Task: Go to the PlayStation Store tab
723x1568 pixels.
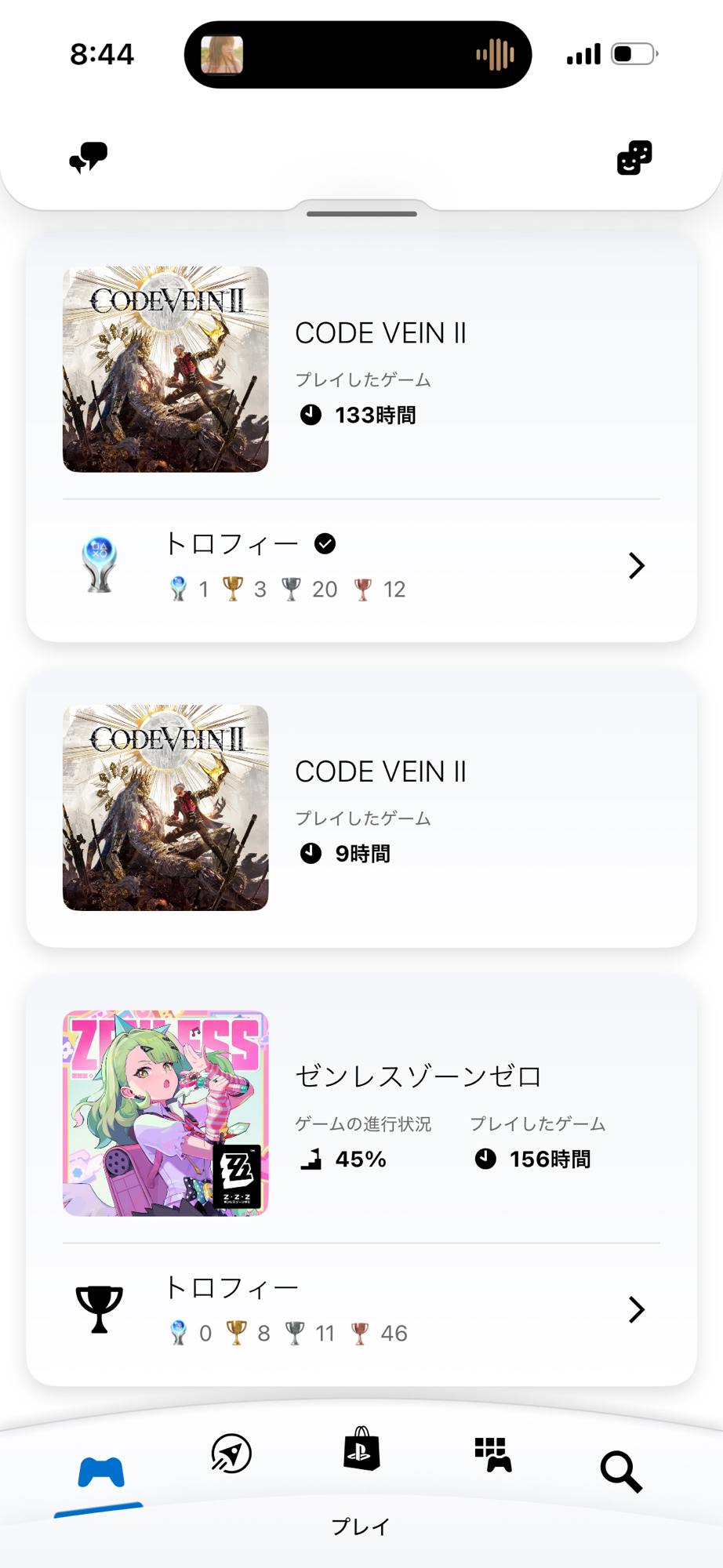Action: [361, 1450]
